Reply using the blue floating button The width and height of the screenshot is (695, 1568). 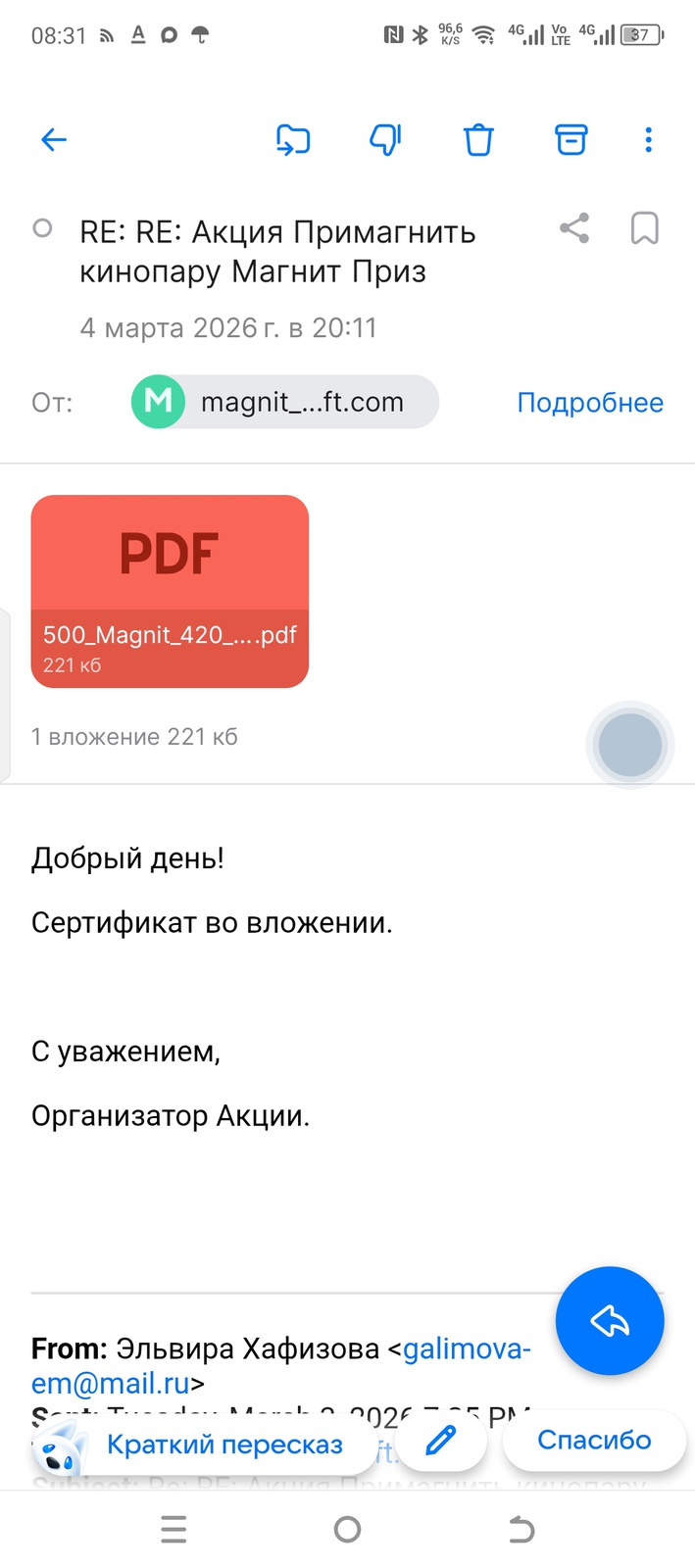click(610, 1321)
